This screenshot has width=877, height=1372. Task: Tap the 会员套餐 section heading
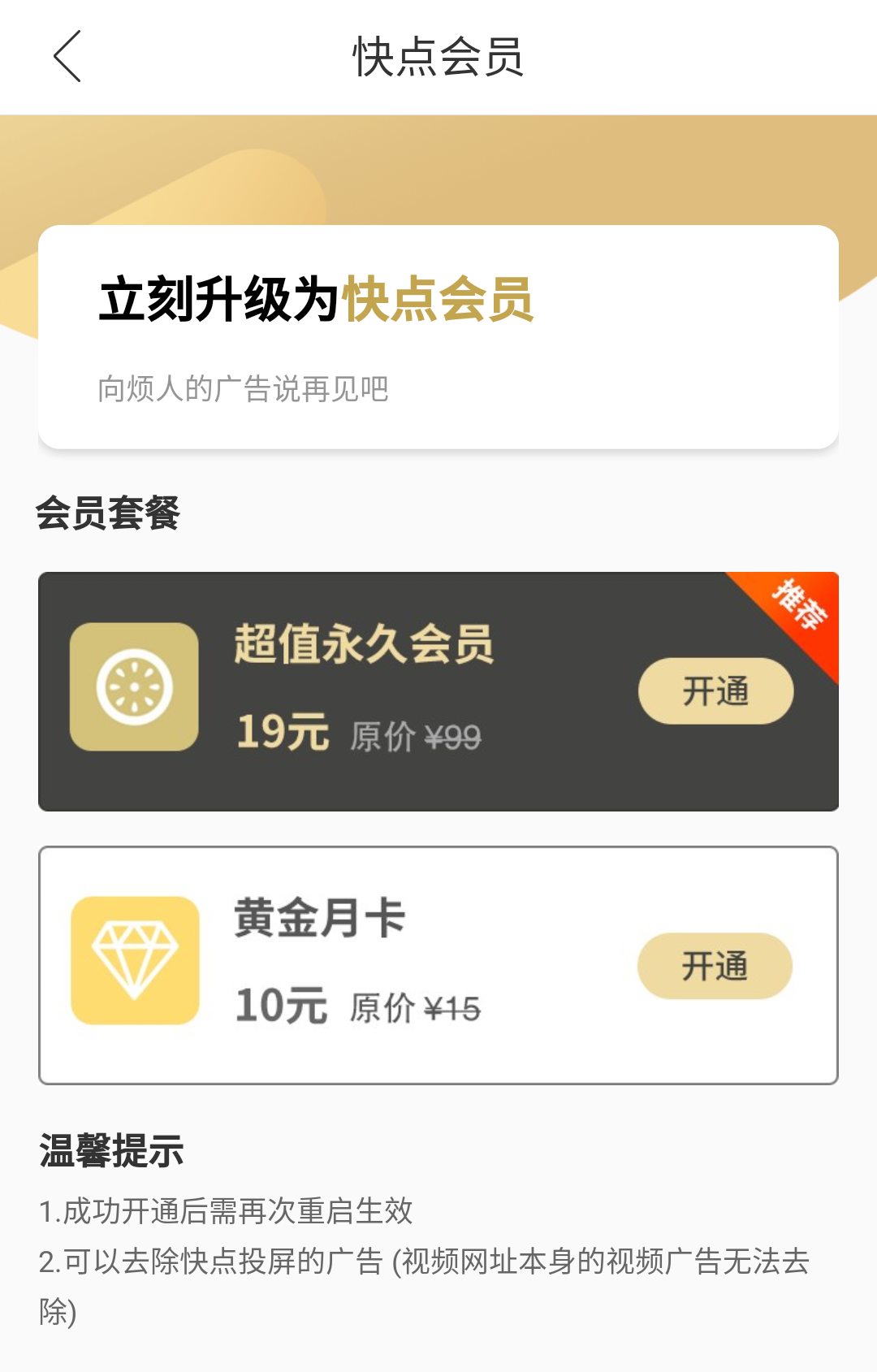110,511
